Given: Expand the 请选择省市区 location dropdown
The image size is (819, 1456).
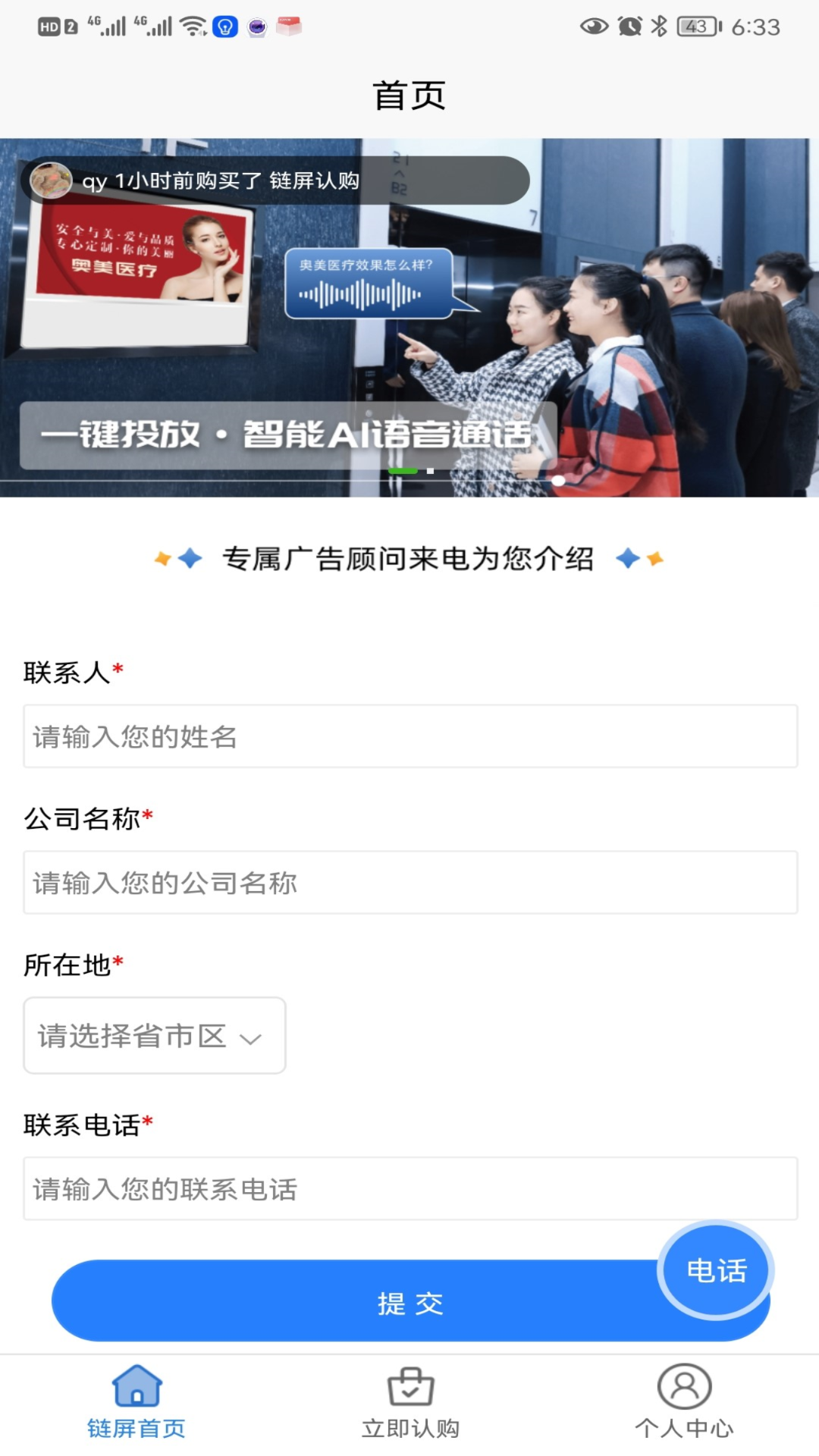Looking at the screenshot, I should 155,1036.
